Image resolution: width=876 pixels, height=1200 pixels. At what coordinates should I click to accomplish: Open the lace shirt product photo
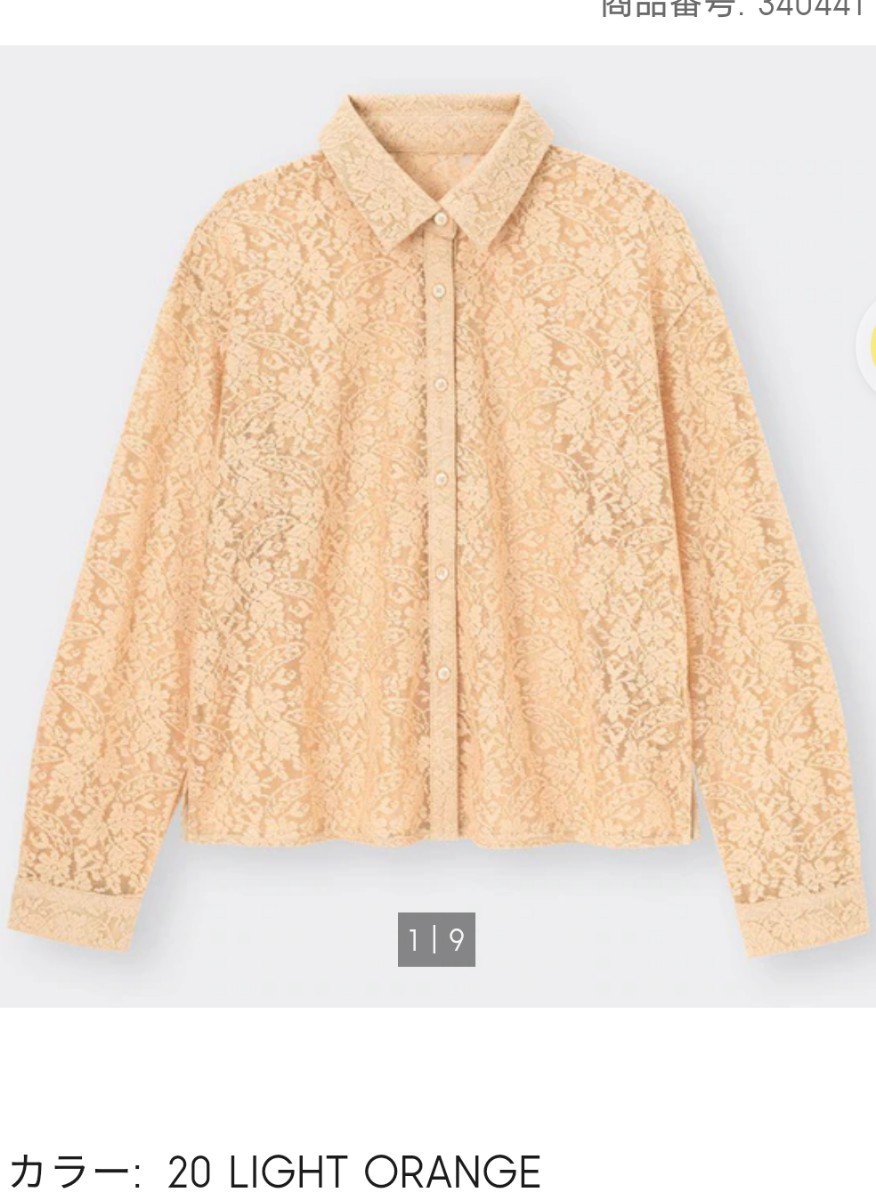[x=437, y=520]
